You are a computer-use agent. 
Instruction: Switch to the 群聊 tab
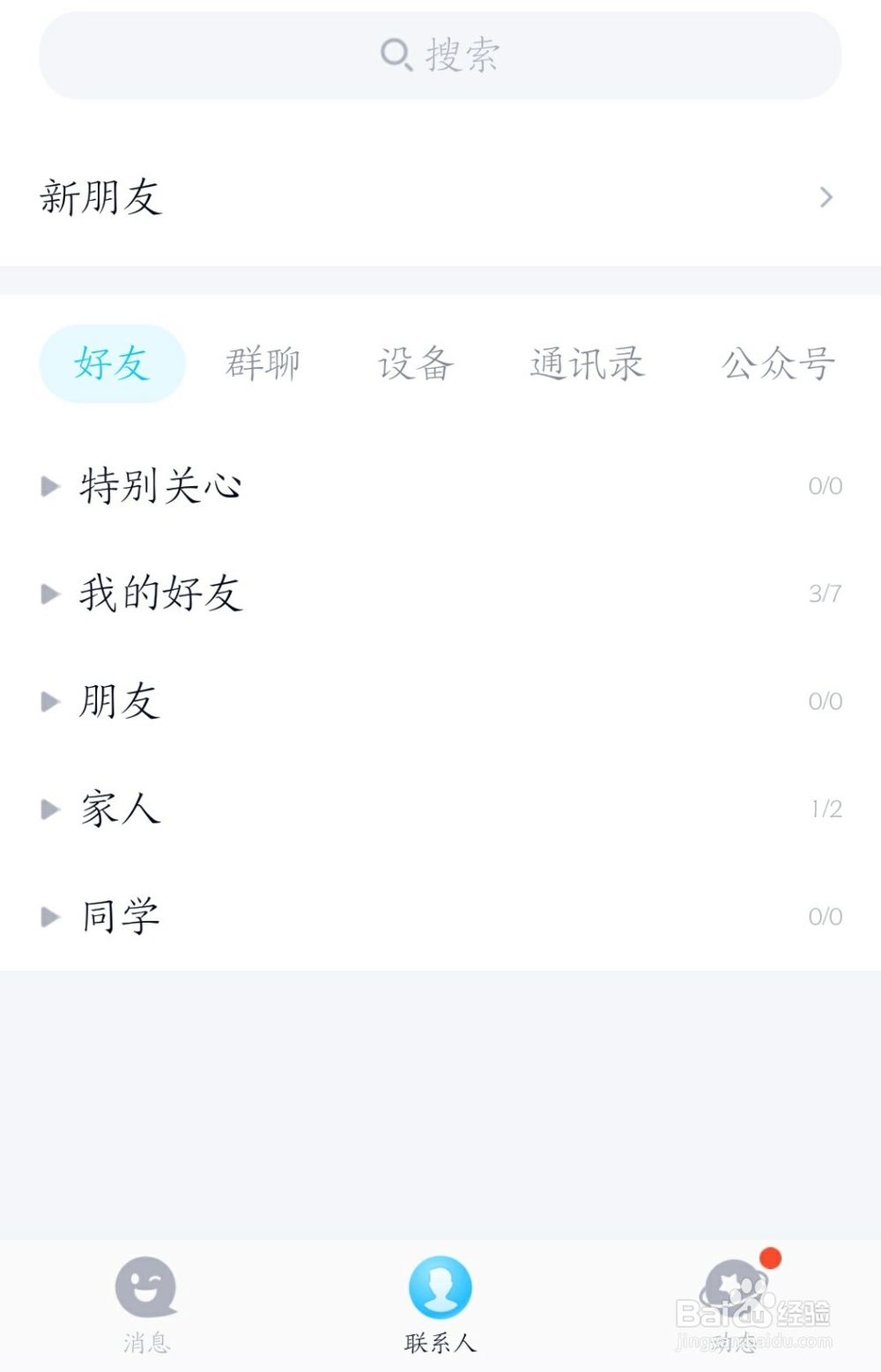coord(263,364)
